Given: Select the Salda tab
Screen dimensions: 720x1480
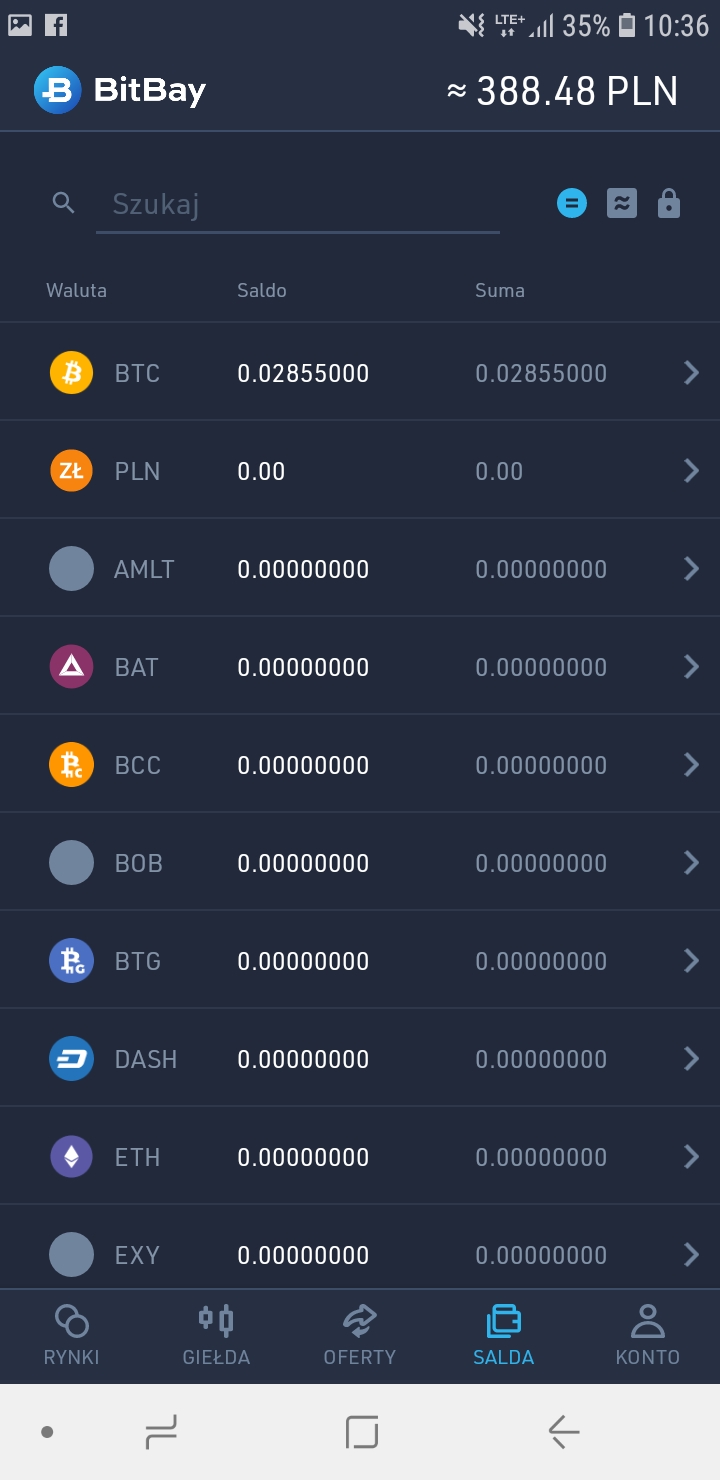Looking at the screenshot, I should click(x=504, y=1336).
